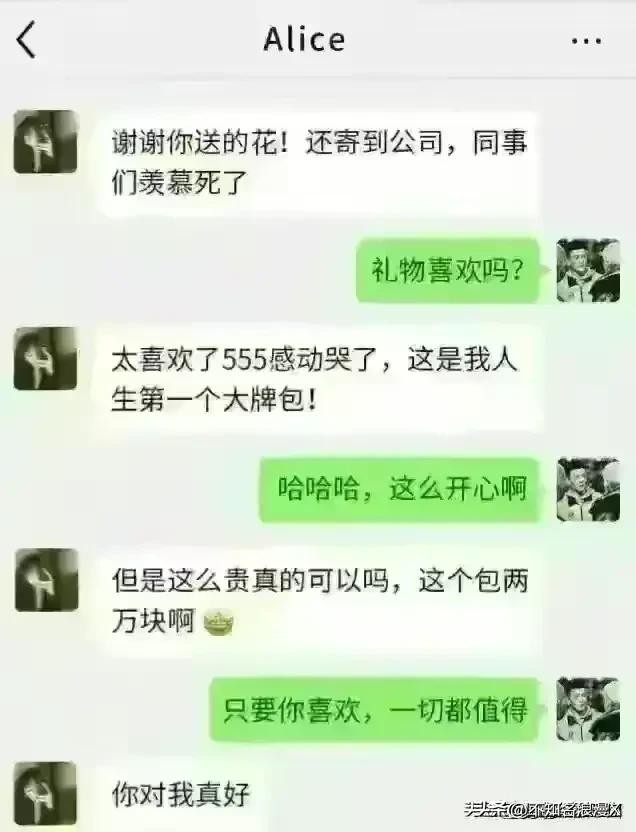Open Alice's avatar beside the flower thank-you message
This screenshot has width=636, height=832.
coord(46,140)
